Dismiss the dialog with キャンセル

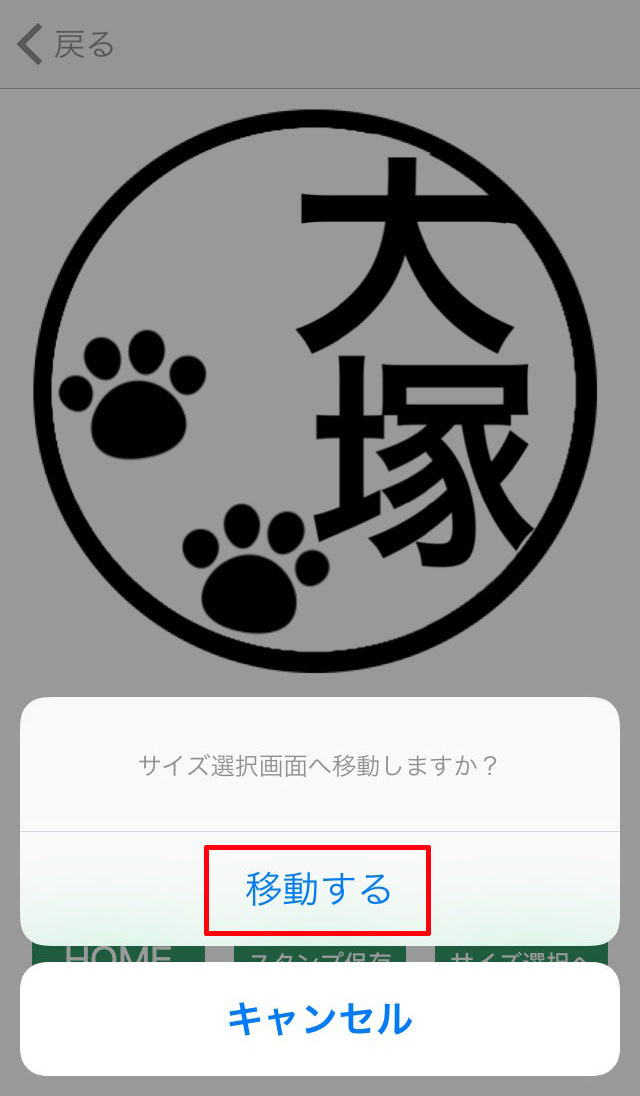tap(320, 1019)
